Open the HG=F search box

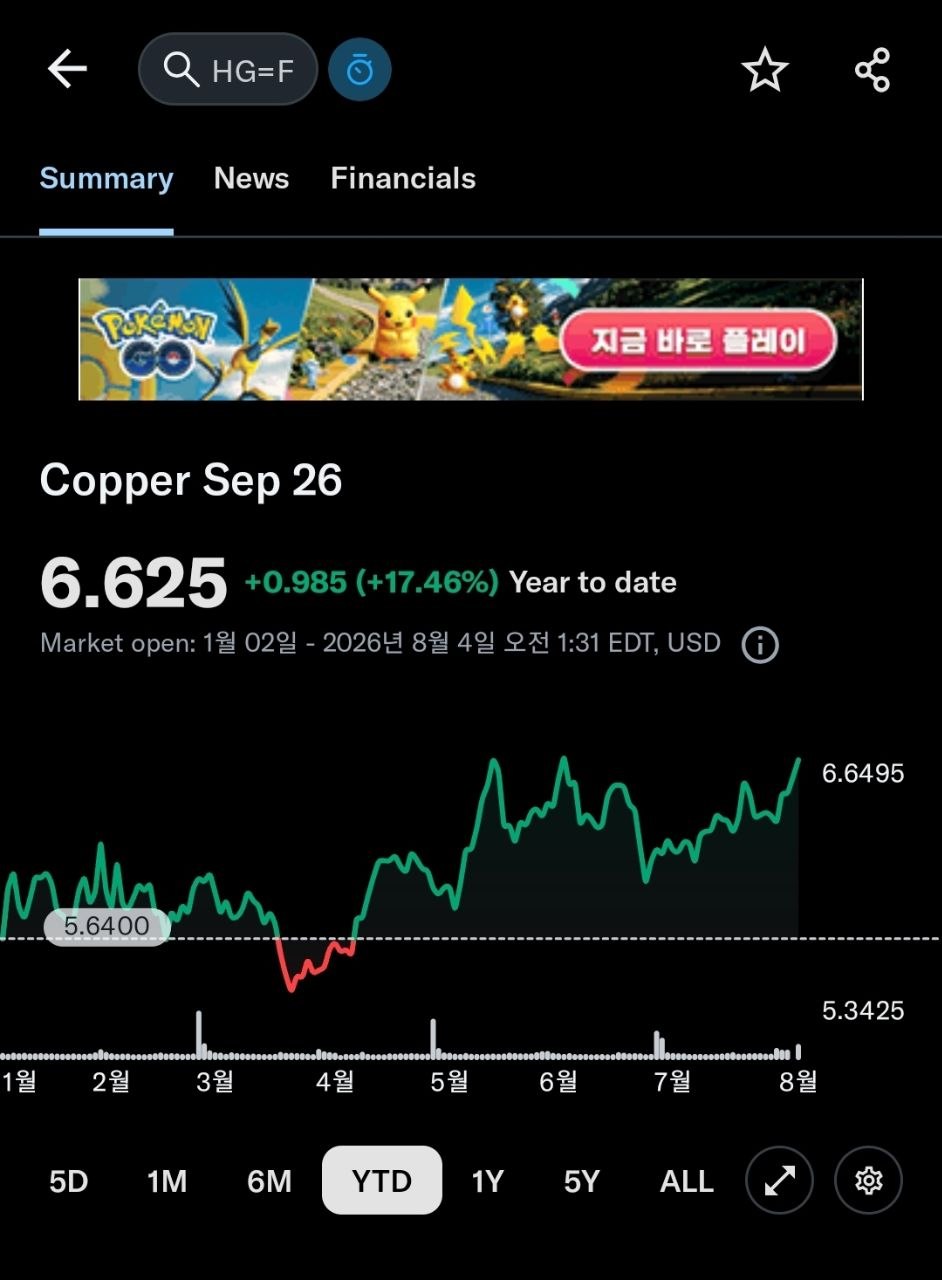click(x=228, y=69)
